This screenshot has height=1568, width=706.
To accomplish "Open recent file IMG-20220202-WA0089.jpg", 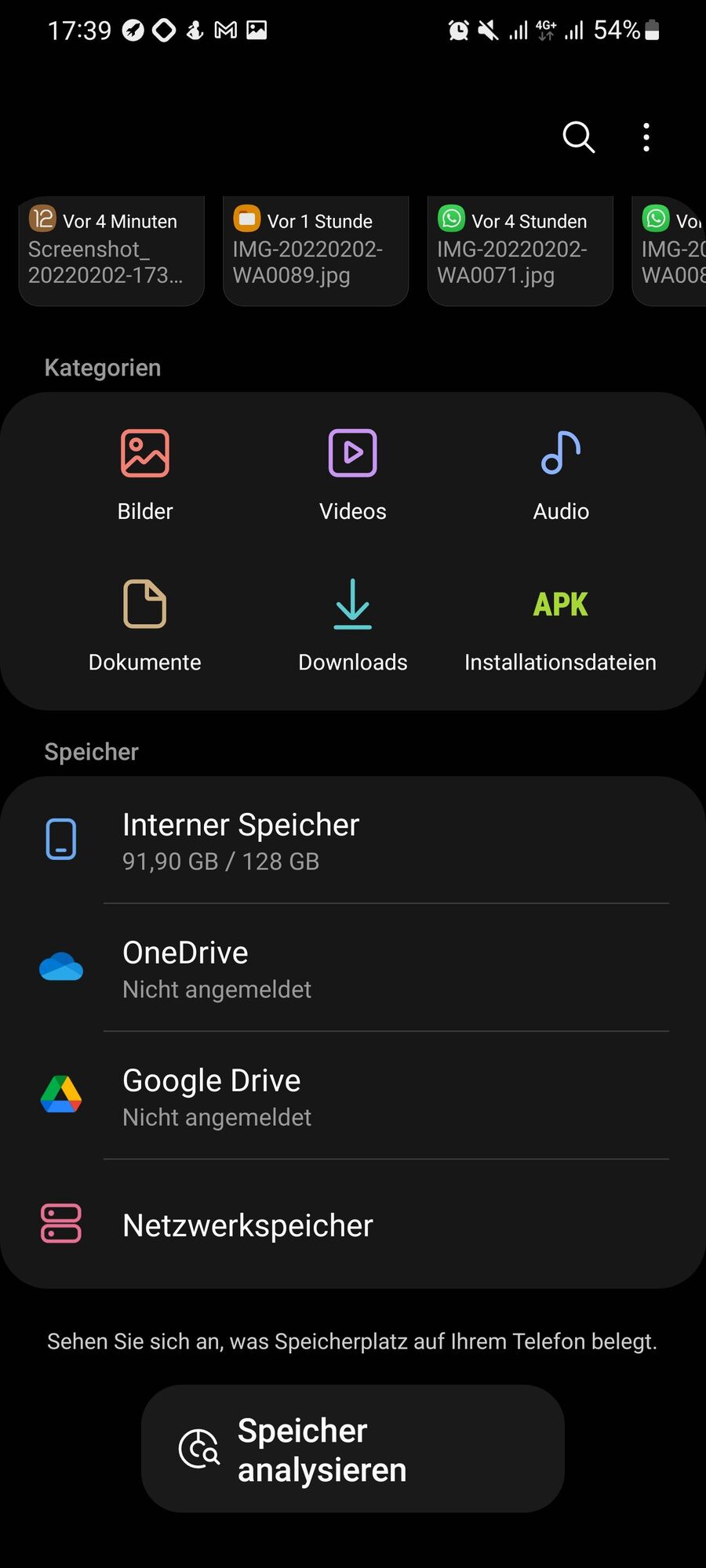I will click(x=315, y=251).
